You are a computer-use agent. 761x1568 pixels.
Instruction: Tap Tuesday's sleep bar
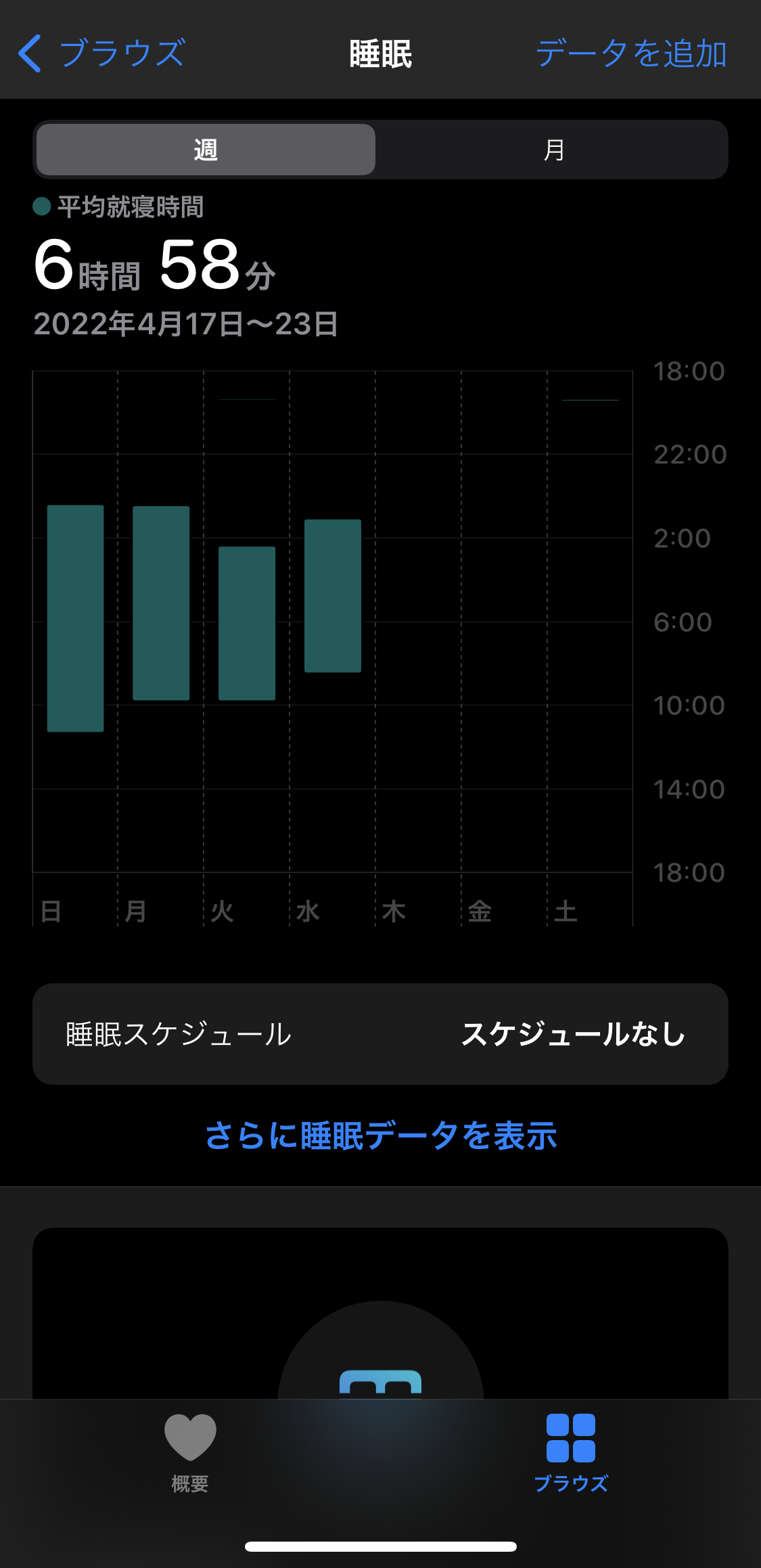click(x=245, y=623)
